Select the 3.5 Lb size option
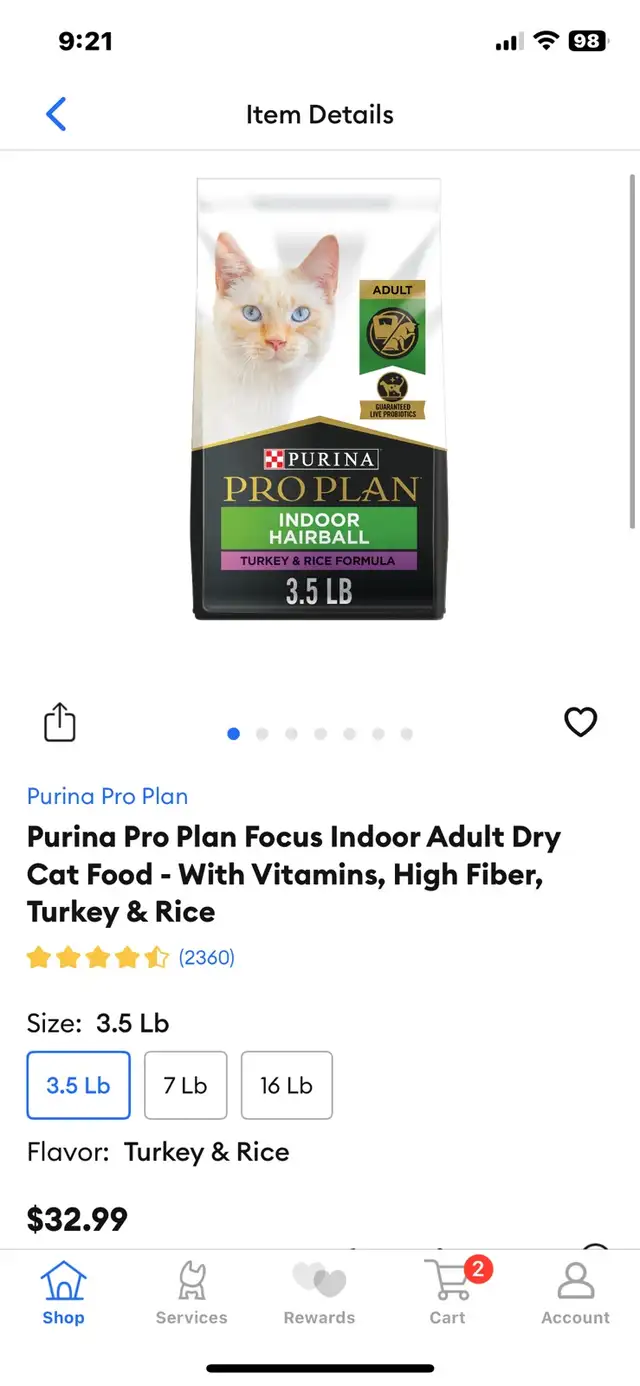 [78, 1085]
